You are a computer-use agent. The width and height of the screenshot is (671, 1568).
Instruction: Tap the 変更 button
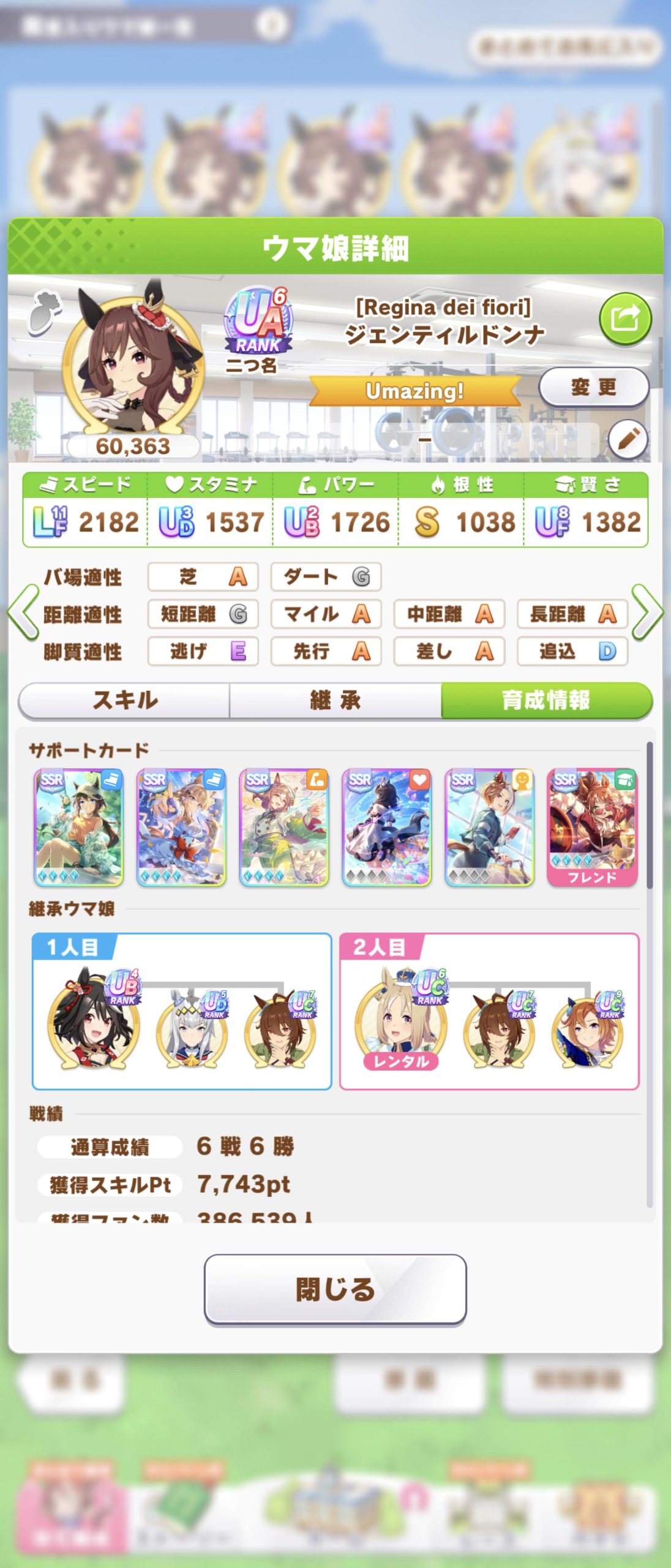point(593,387)
